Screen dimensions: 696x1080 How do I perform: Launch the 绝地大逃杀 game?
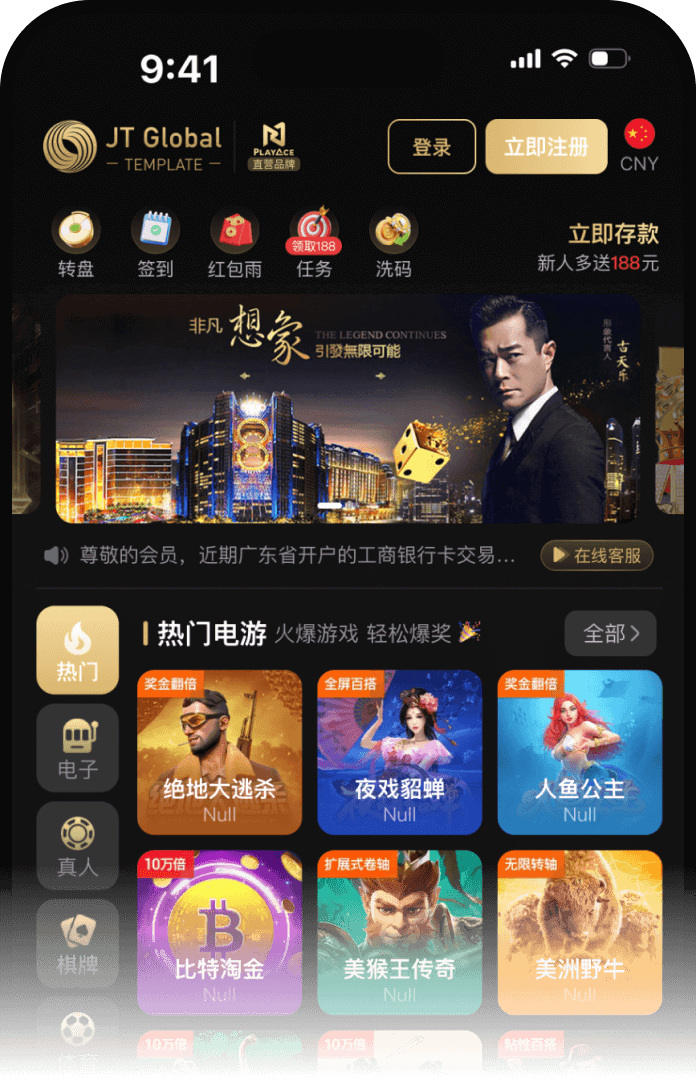pyautogui.click(x=219, y=752)
